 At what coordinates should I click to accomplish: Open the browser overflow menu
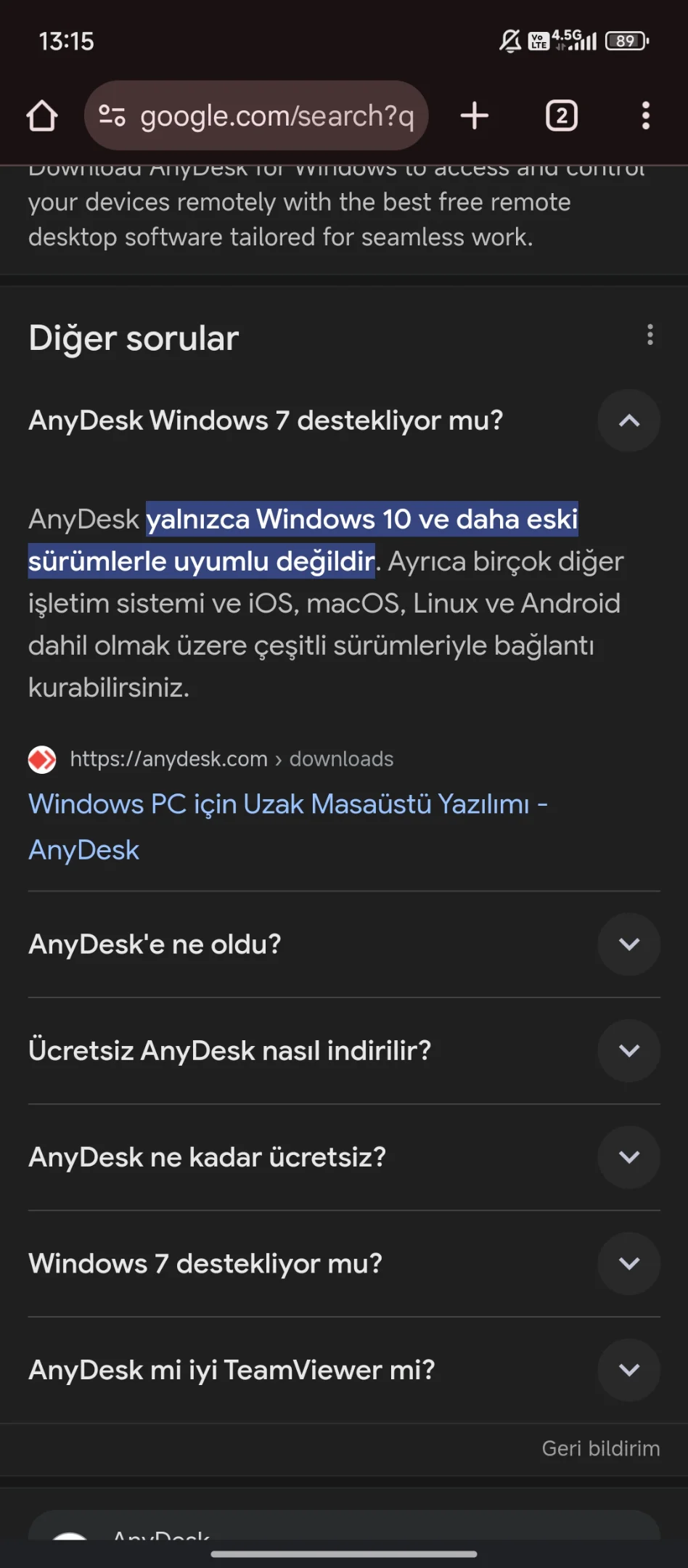tap(646, 115)
